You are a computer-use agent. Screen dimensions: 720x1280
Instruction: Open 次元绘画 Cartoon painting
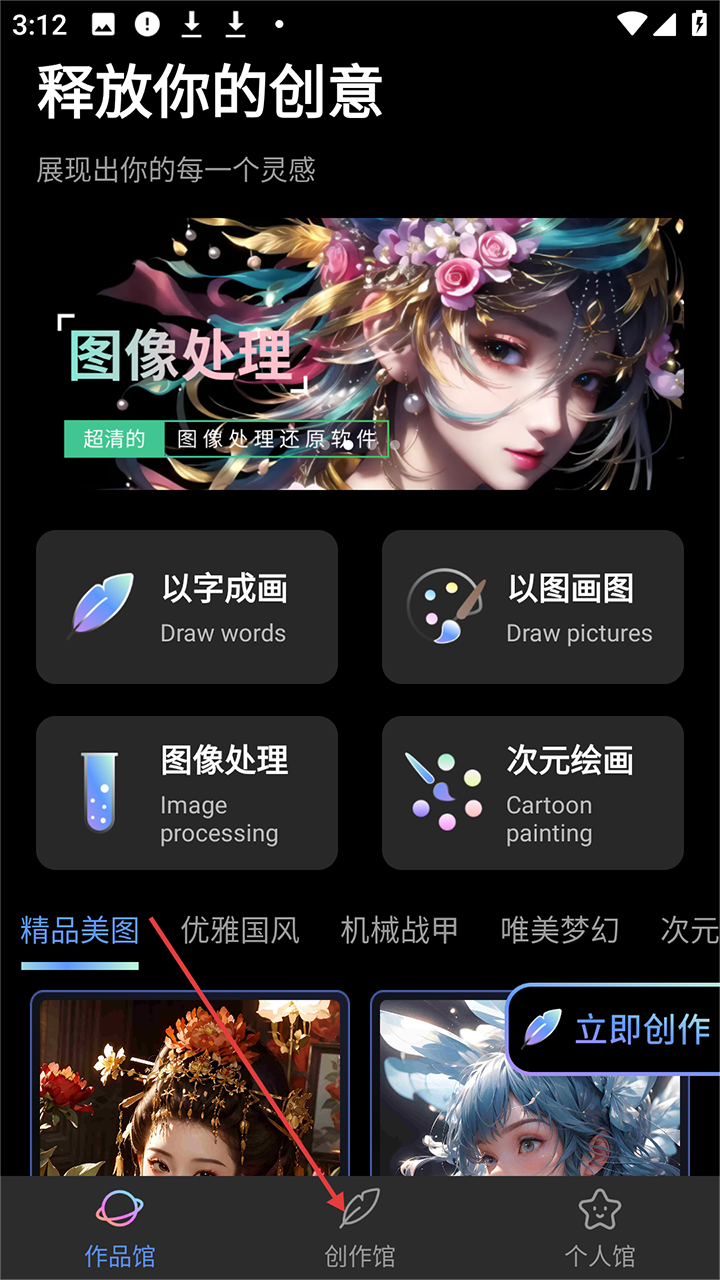[x=533, y=793]
